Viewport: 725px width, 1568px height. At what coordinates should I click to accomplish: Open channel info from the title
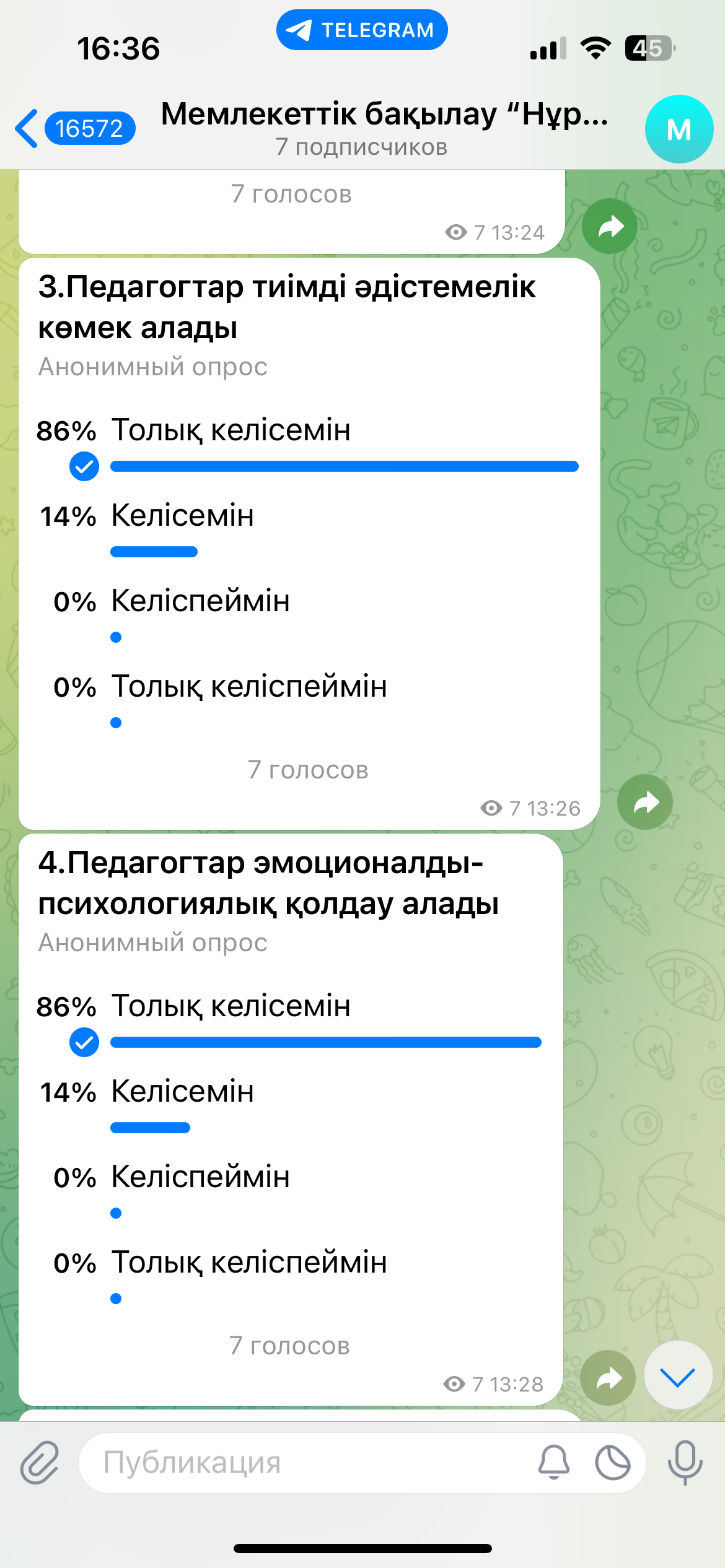tap(384, 129)
